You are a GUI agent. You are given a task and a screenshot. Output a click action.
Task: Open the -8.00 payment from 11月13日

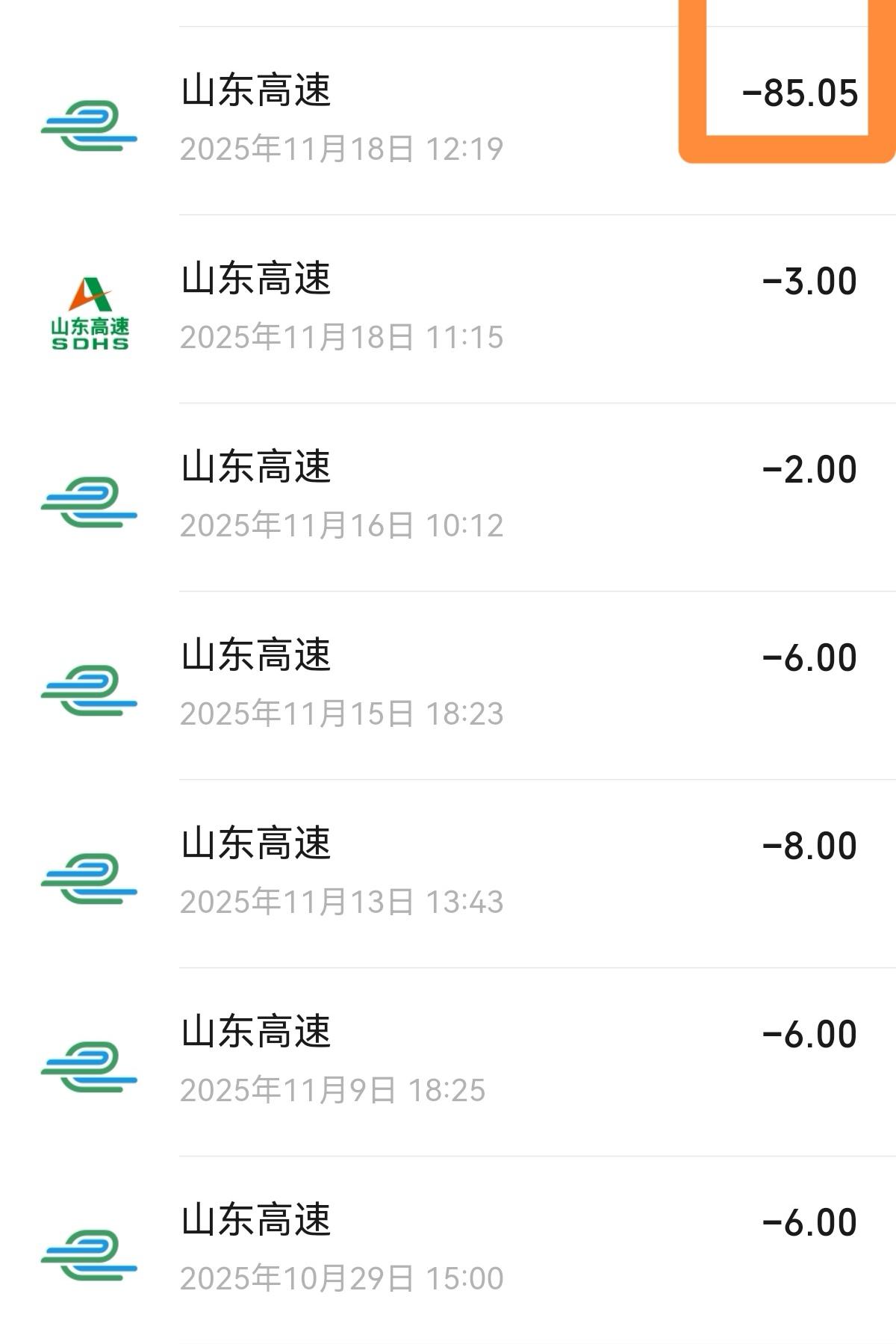pyautogui.click(x=448, y=873)
